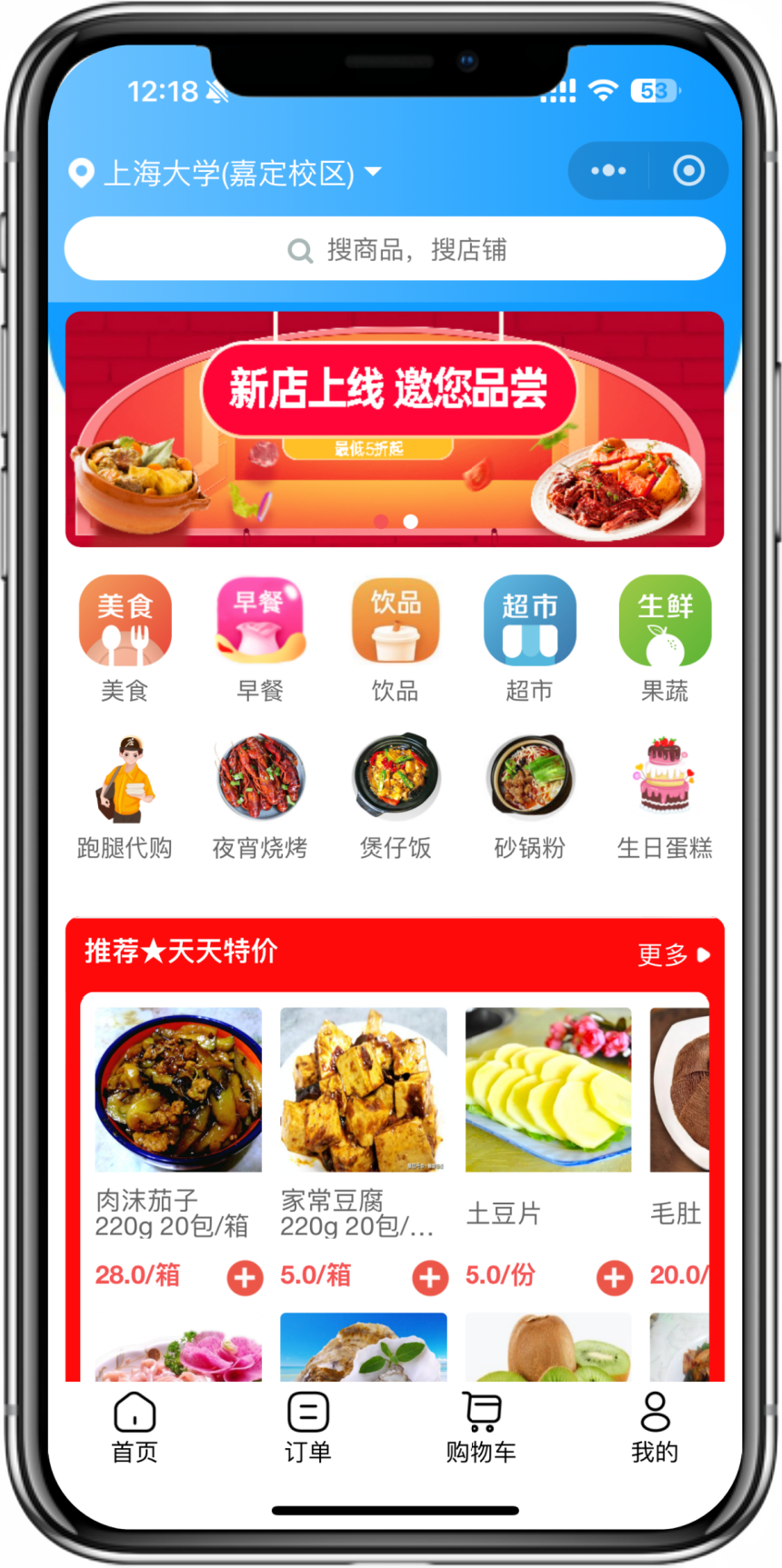782x1568 pixels.
Task: Close the mini program via circle icon
Action: click(688, 170)
